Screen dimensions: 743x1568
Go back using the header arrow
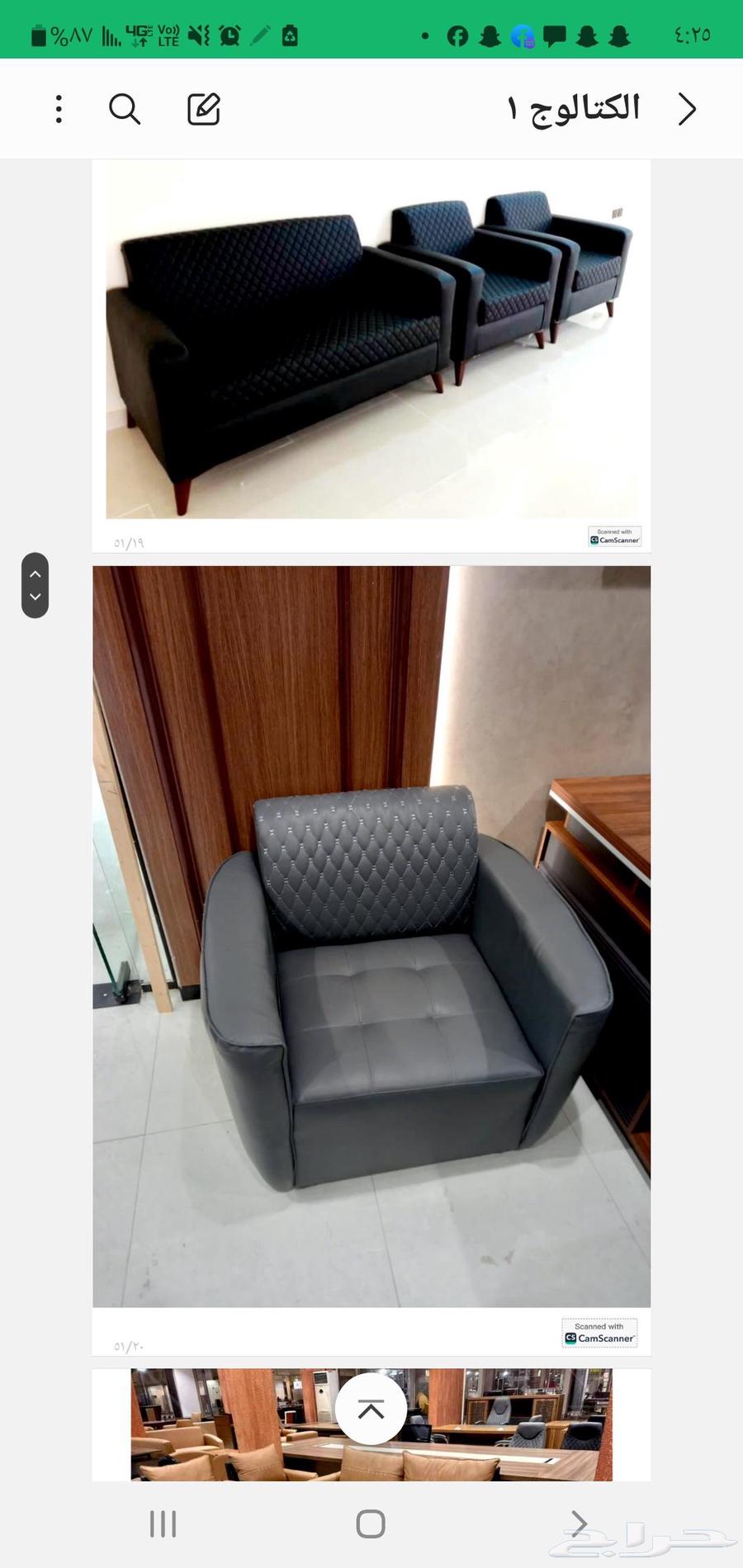coord(686,109)
